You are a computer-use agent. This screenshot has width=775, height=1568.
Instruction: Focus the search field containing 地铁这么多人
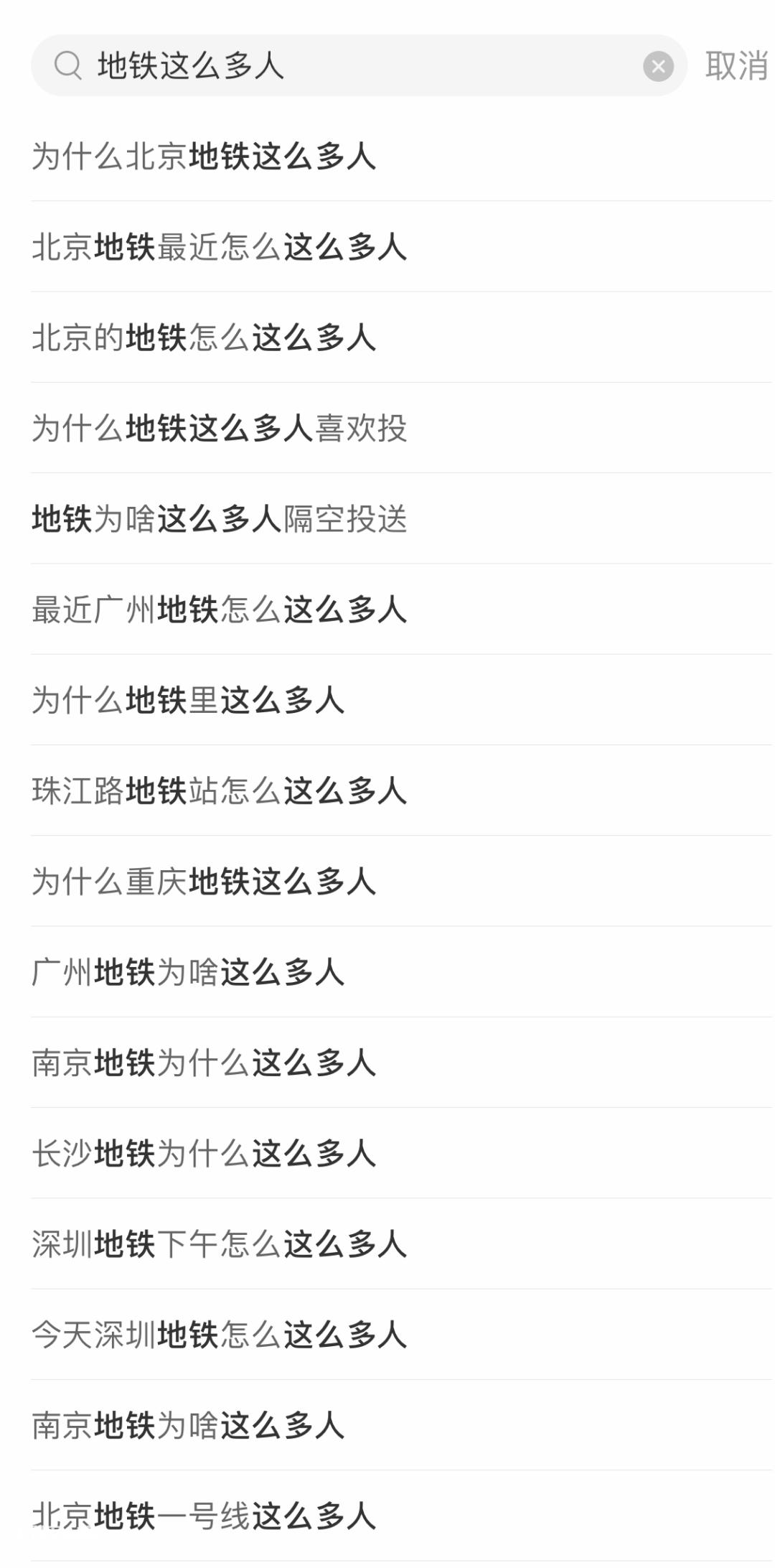tap(359, 66)
